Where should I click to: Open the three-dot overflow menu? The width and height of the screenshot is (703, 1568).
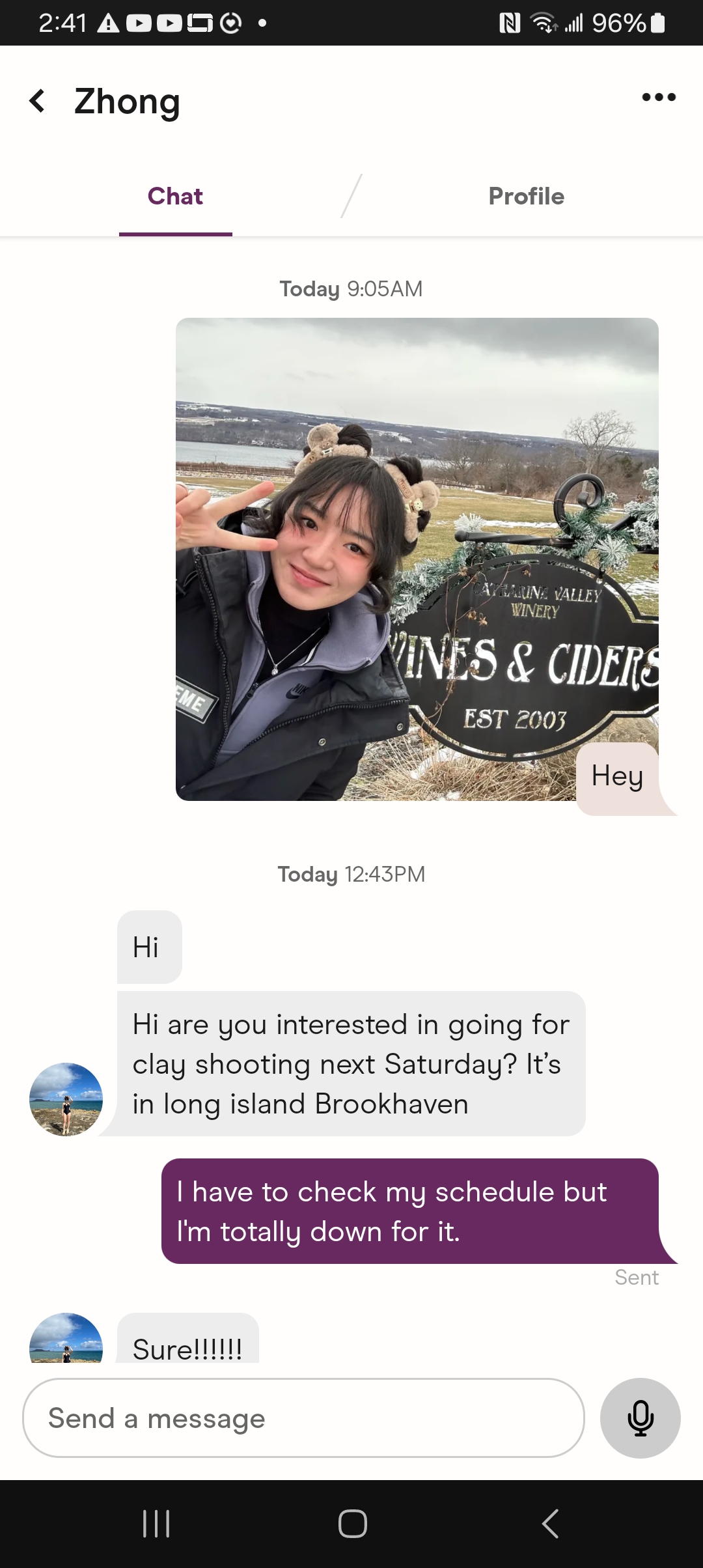point(659,98)
